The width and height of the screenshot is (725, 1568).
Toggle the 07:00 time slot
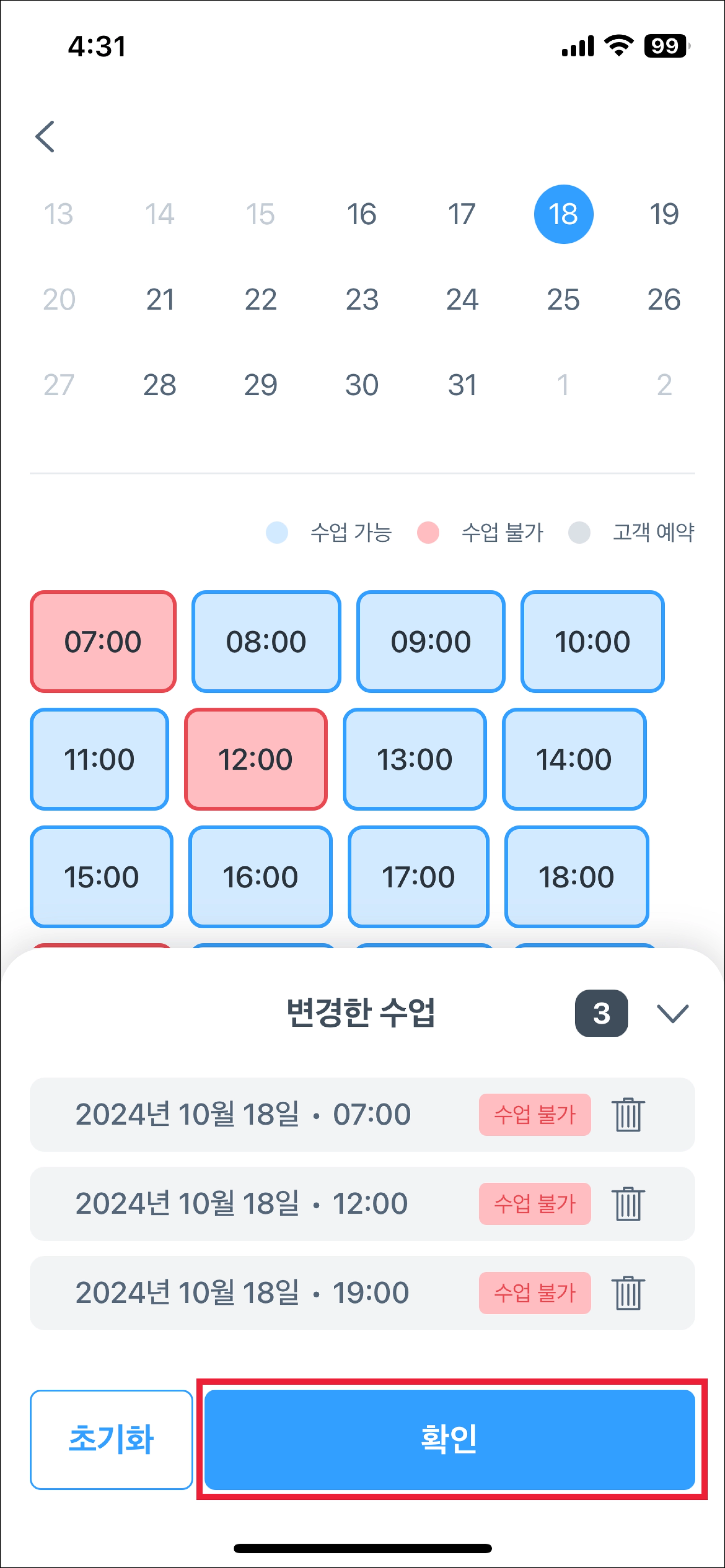pyautogui.click(x=103, y=641)
